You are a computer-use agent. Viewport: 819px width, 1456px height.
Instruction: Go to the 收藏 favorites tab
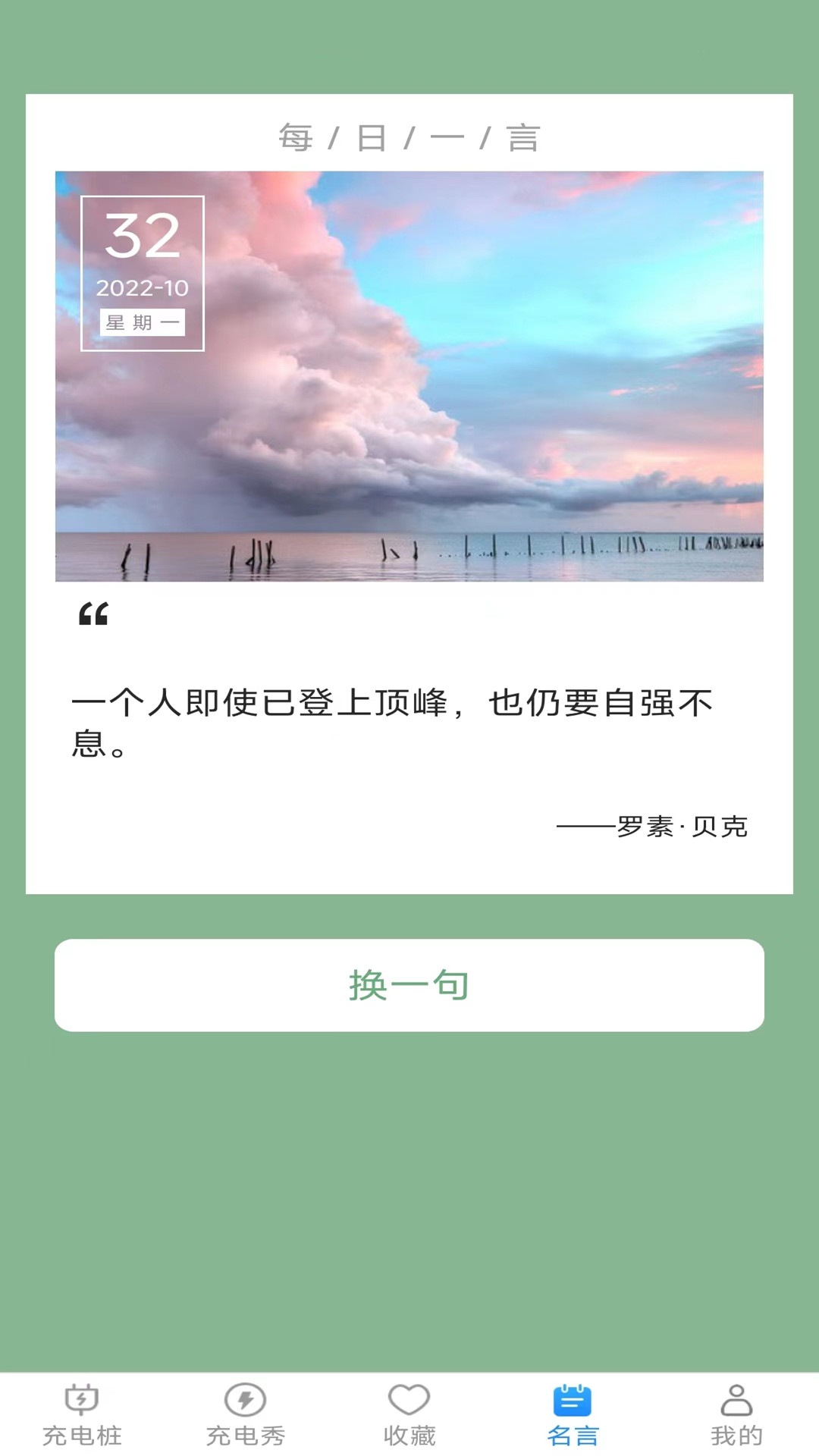point(409,1415)
